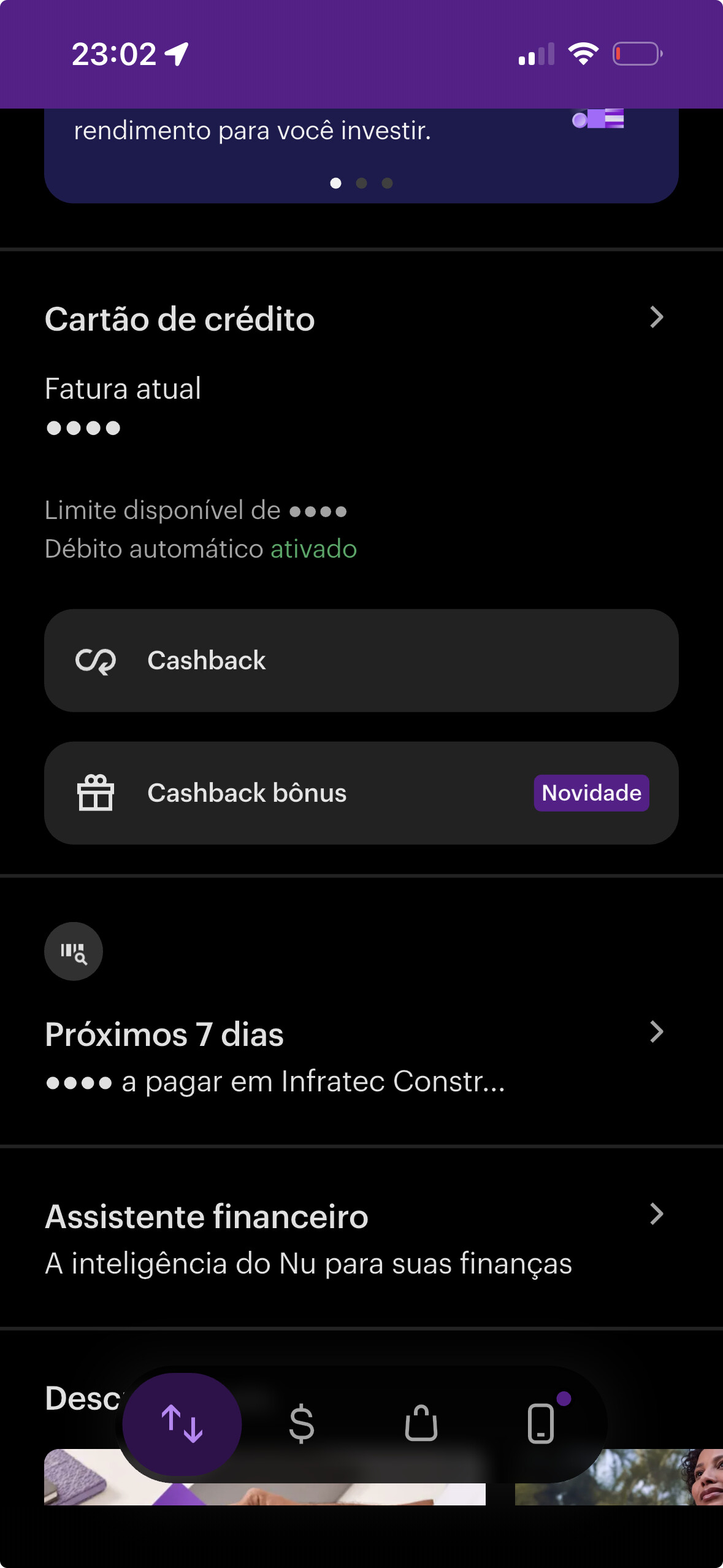Open the Cashback option
The image size is (723, 1568).
tap(361, 661)
